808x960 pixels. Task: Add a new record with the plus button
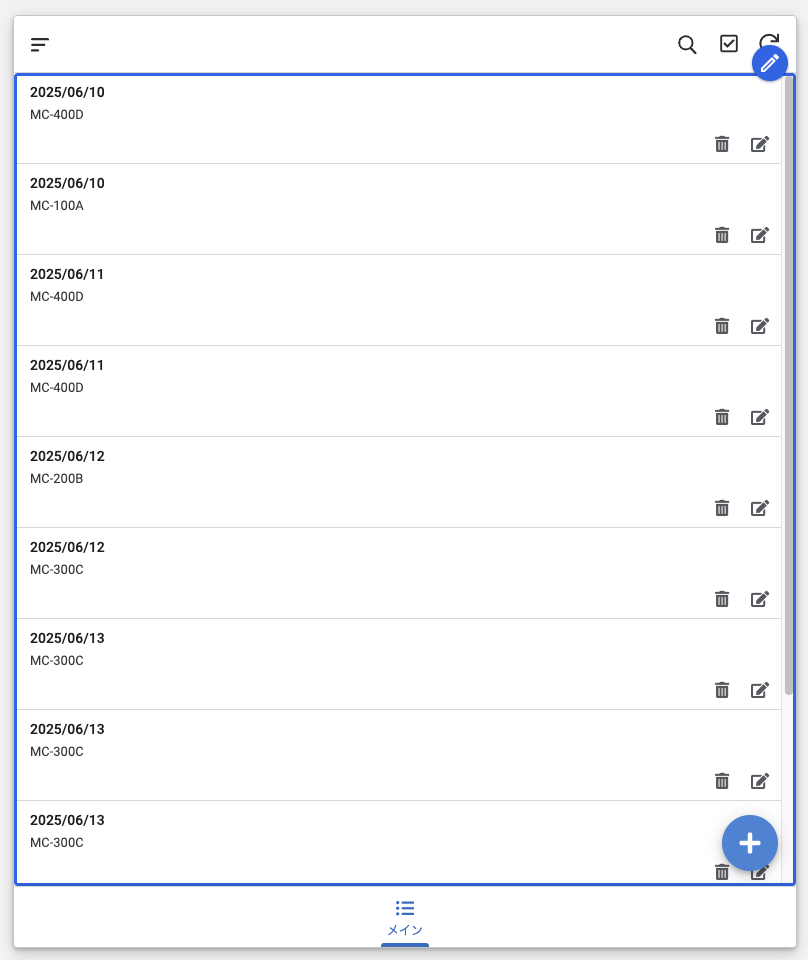pos(750,843)
